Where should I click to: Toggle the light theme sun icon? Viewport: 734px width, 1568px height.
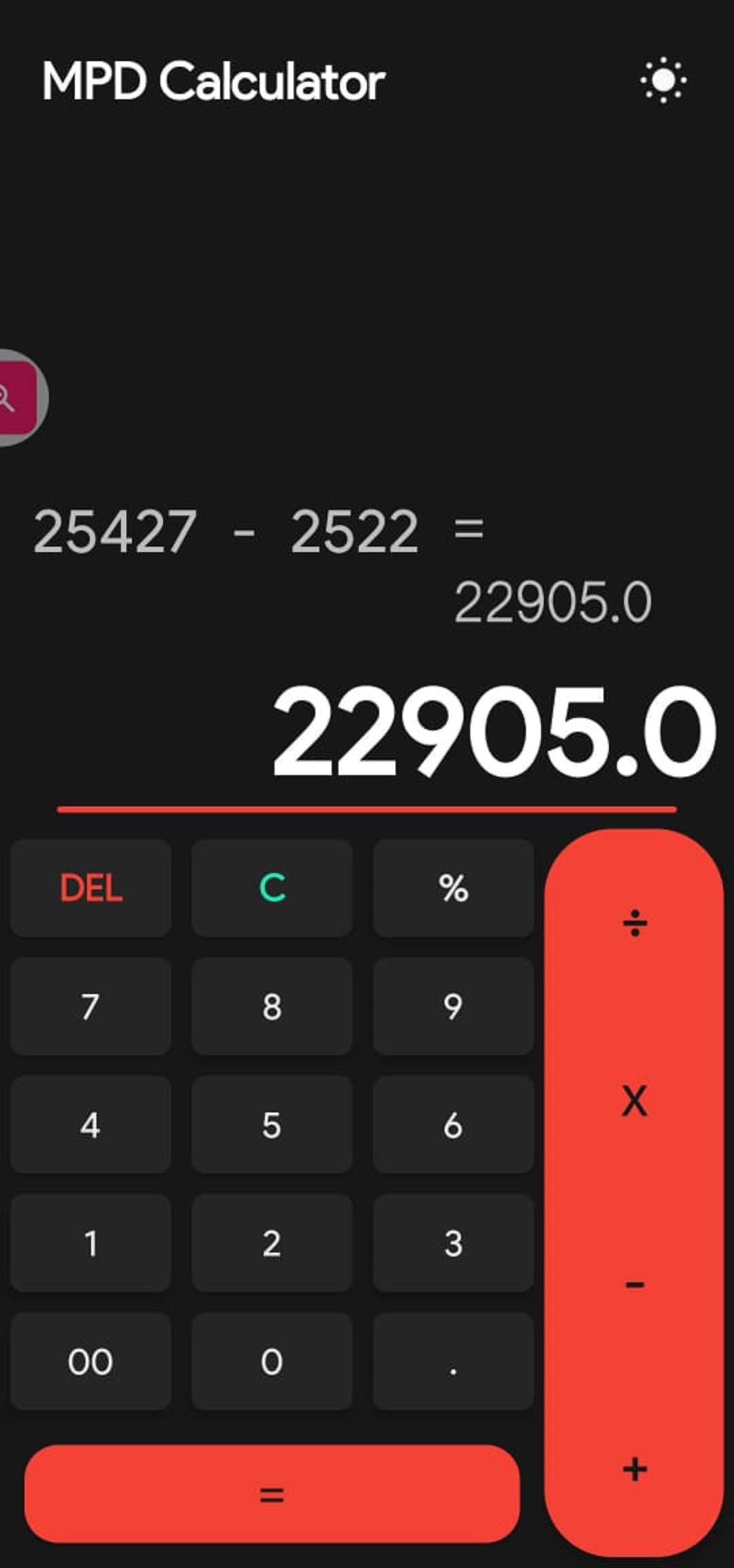point(663,81)
